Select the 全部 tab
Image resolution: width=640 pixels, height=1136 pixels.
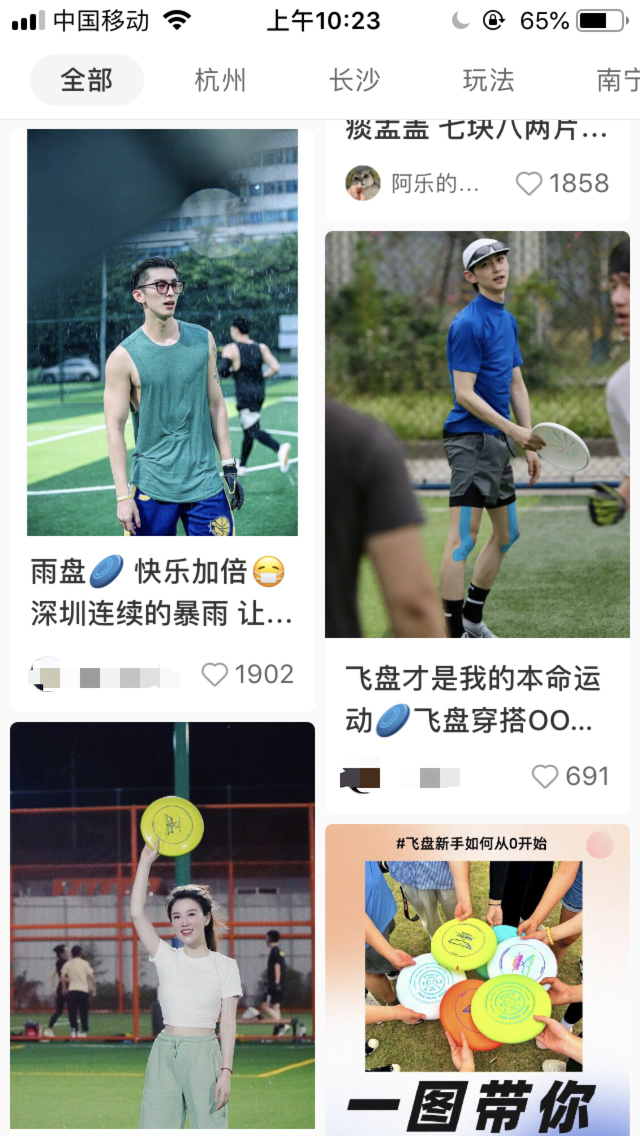(x=87, y=80)
